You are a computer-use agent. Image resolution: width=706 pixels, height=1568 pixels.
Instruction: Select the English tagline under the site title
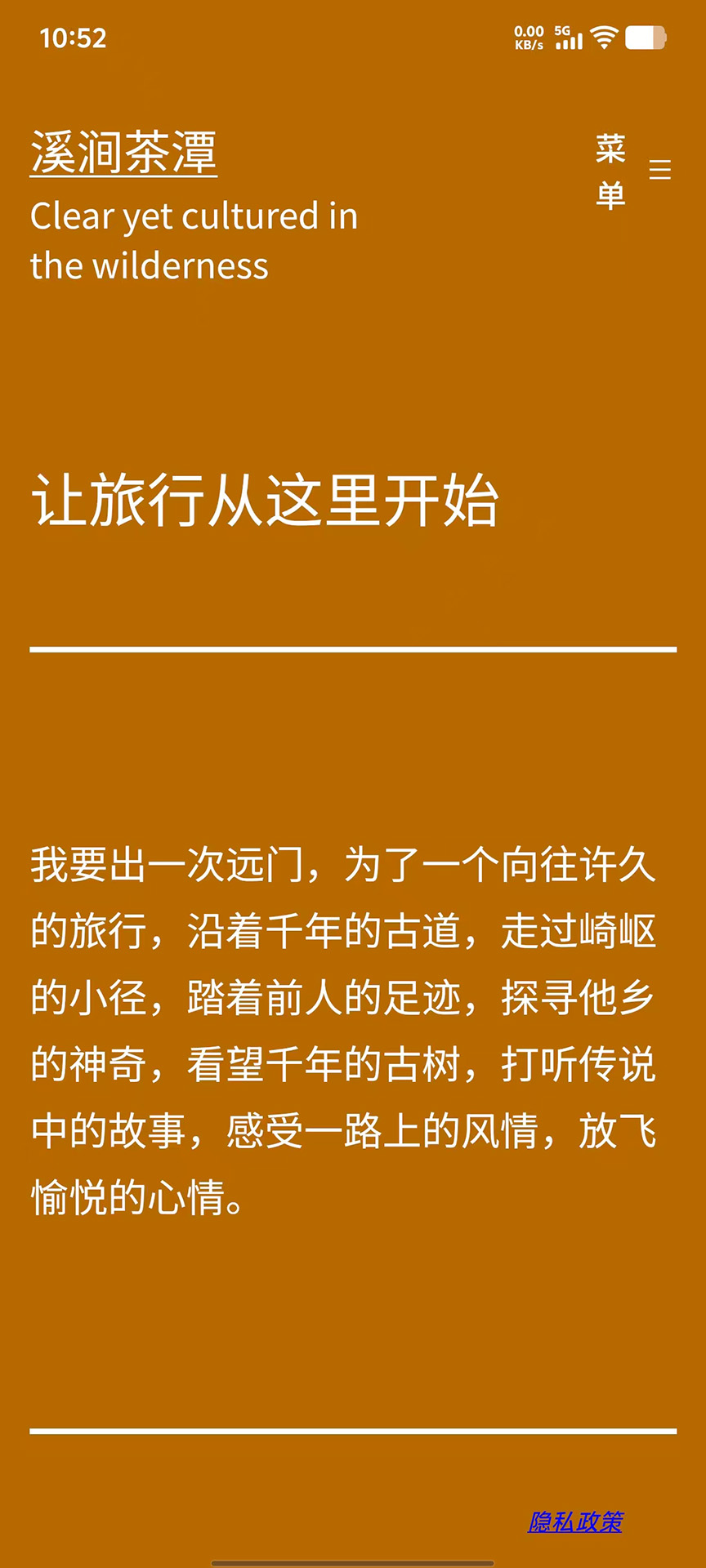tap(194, 239)
